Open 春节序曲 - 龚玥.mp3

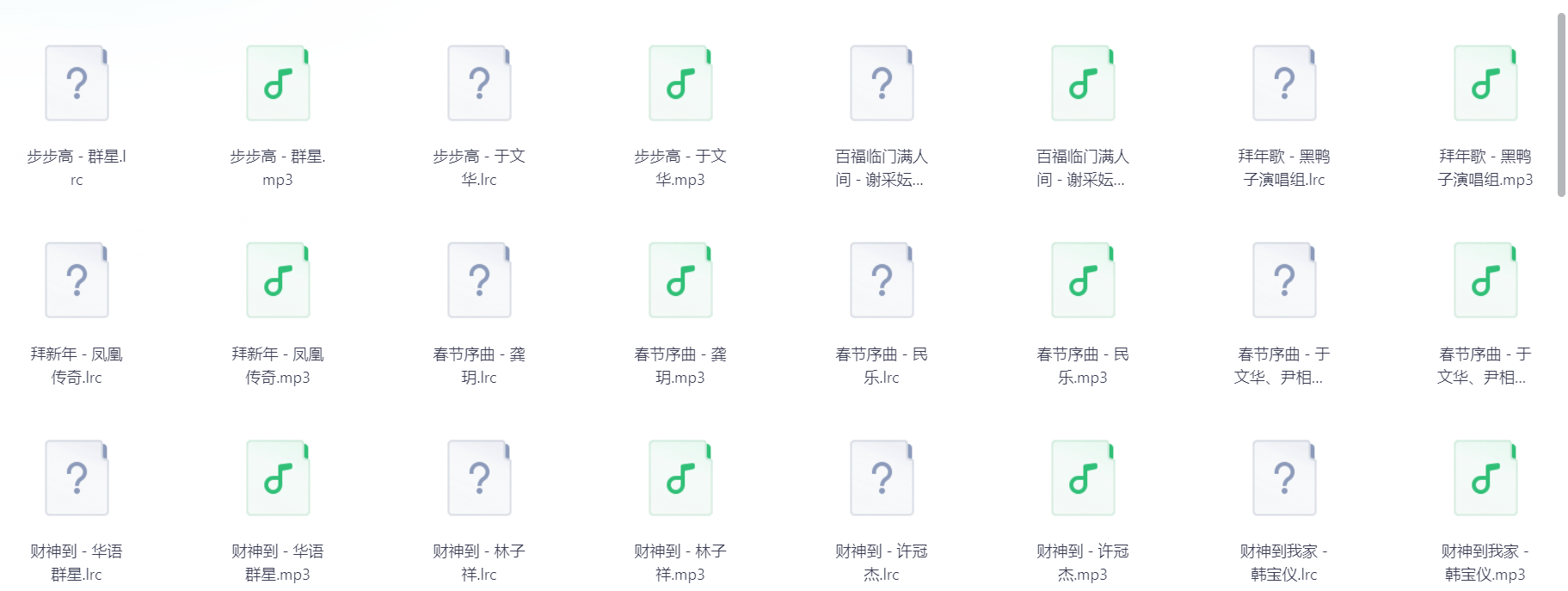click(680, 280)
